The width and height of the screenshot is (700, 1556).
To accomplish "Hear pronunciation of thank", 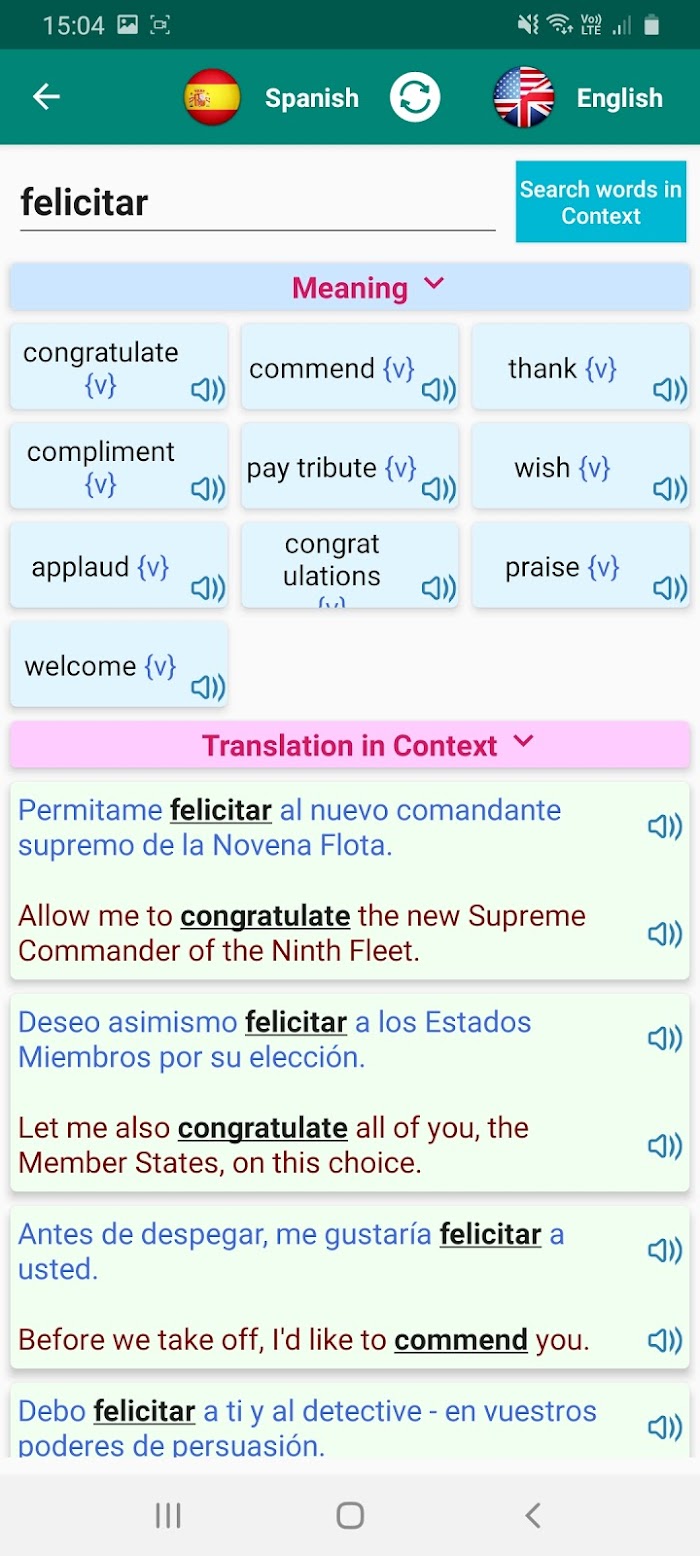I will pyautogui.click(x=670, y=390).
